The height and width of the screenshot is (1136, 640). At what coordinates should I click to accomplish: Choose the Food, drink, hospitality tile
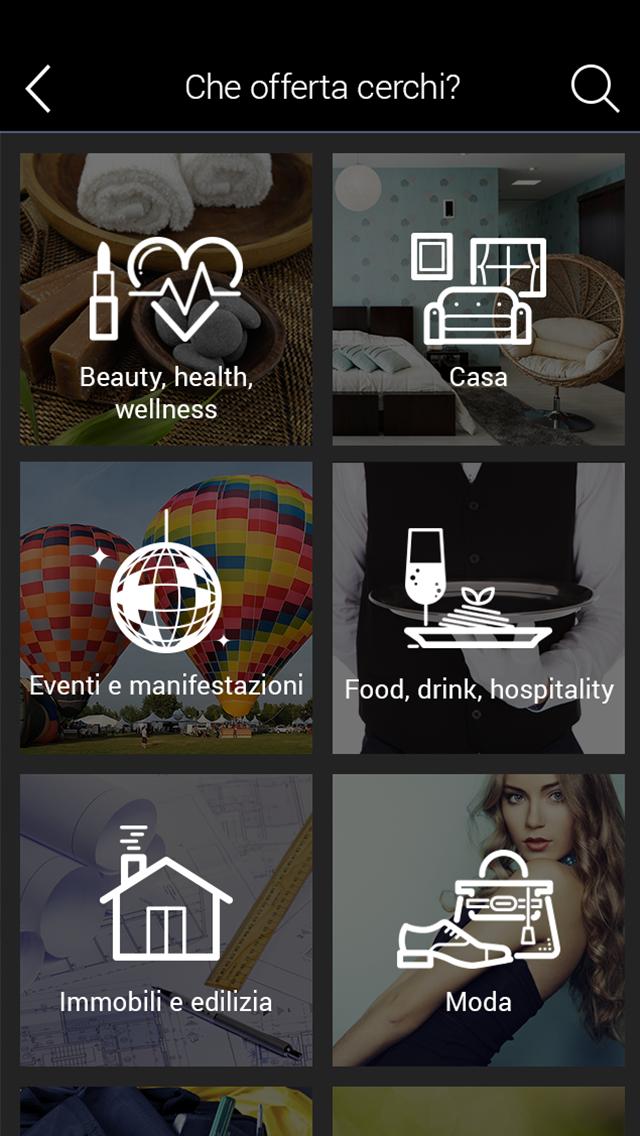(478, 607)
